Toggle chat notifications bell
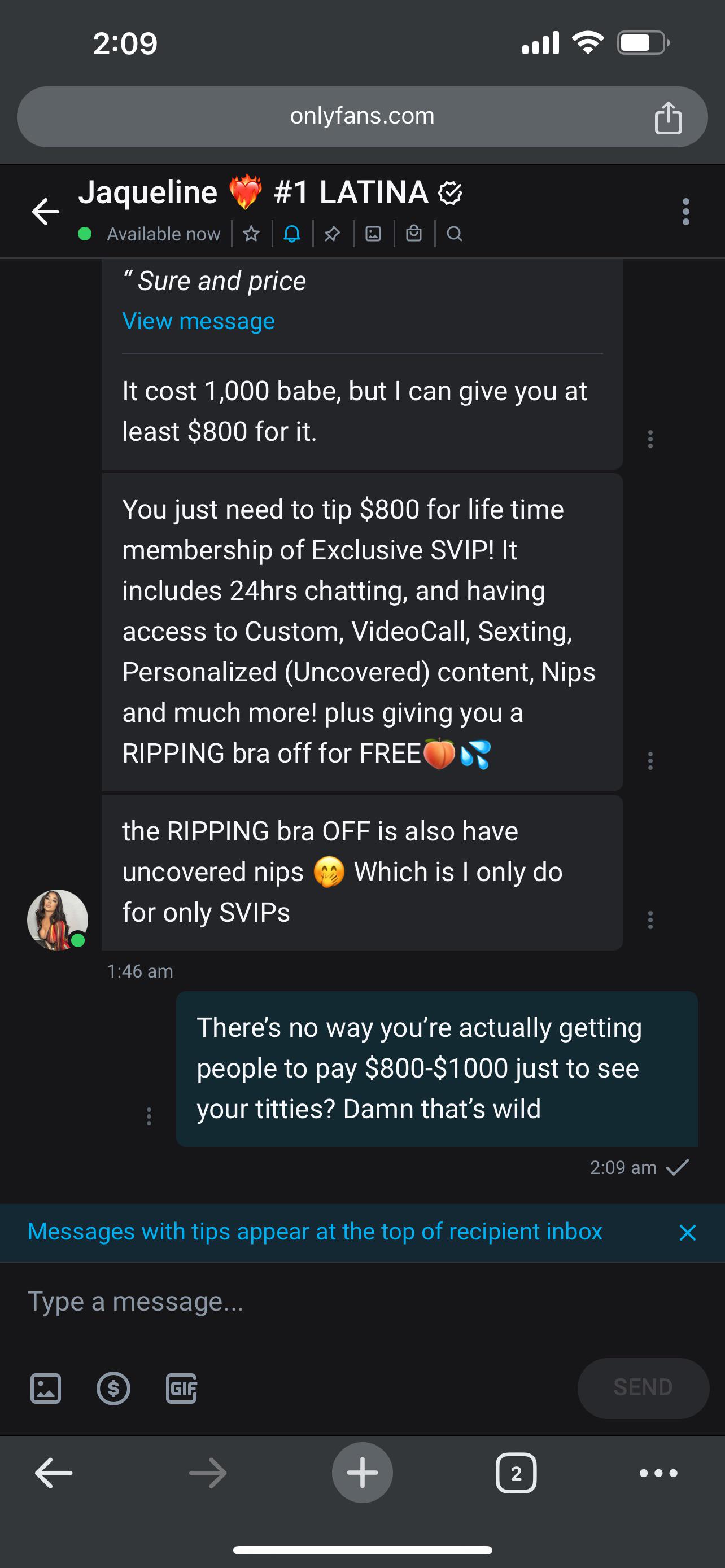The height and width of the screenshot is (1568, 725). click(x=291, y=234)
